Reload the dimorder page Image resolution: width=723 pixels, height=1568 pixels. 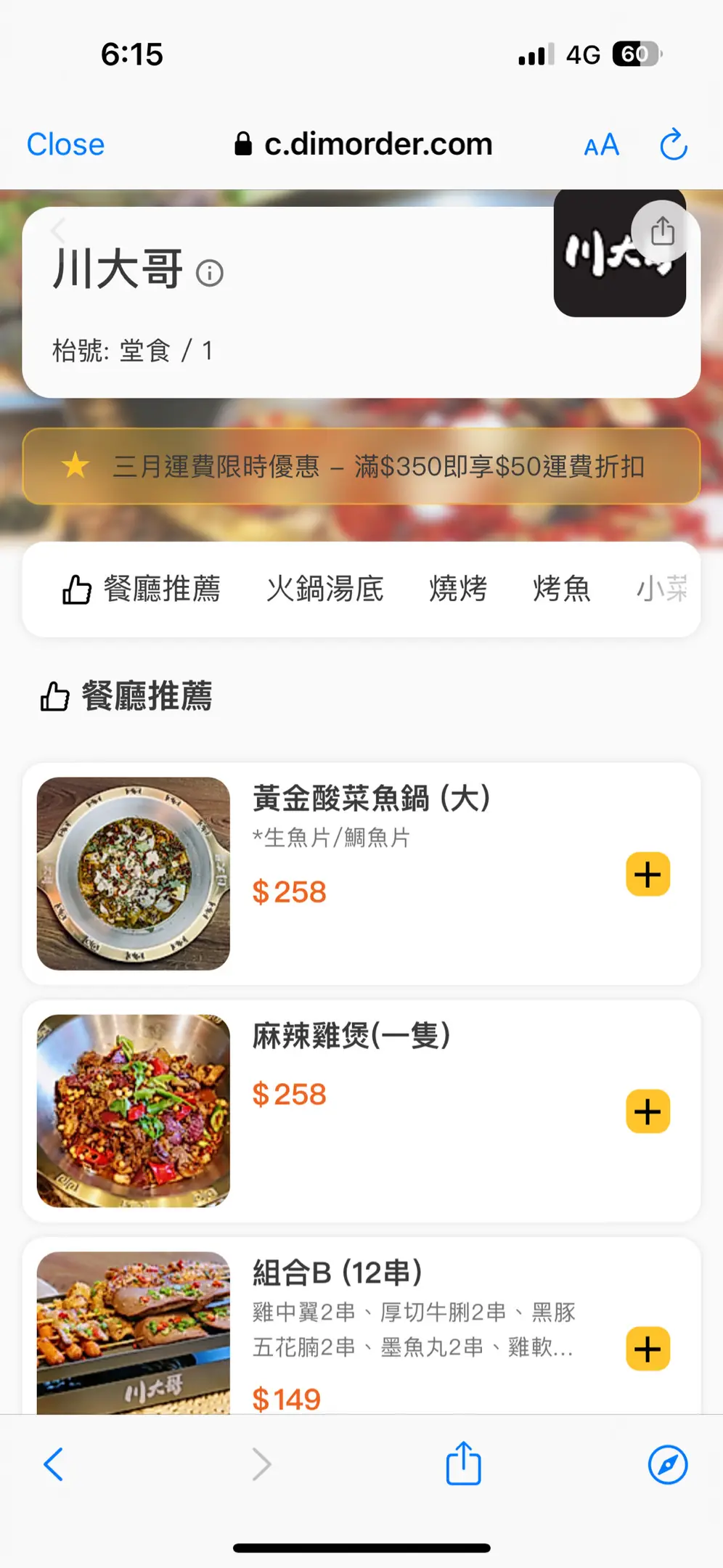click(x=673, y=144)
